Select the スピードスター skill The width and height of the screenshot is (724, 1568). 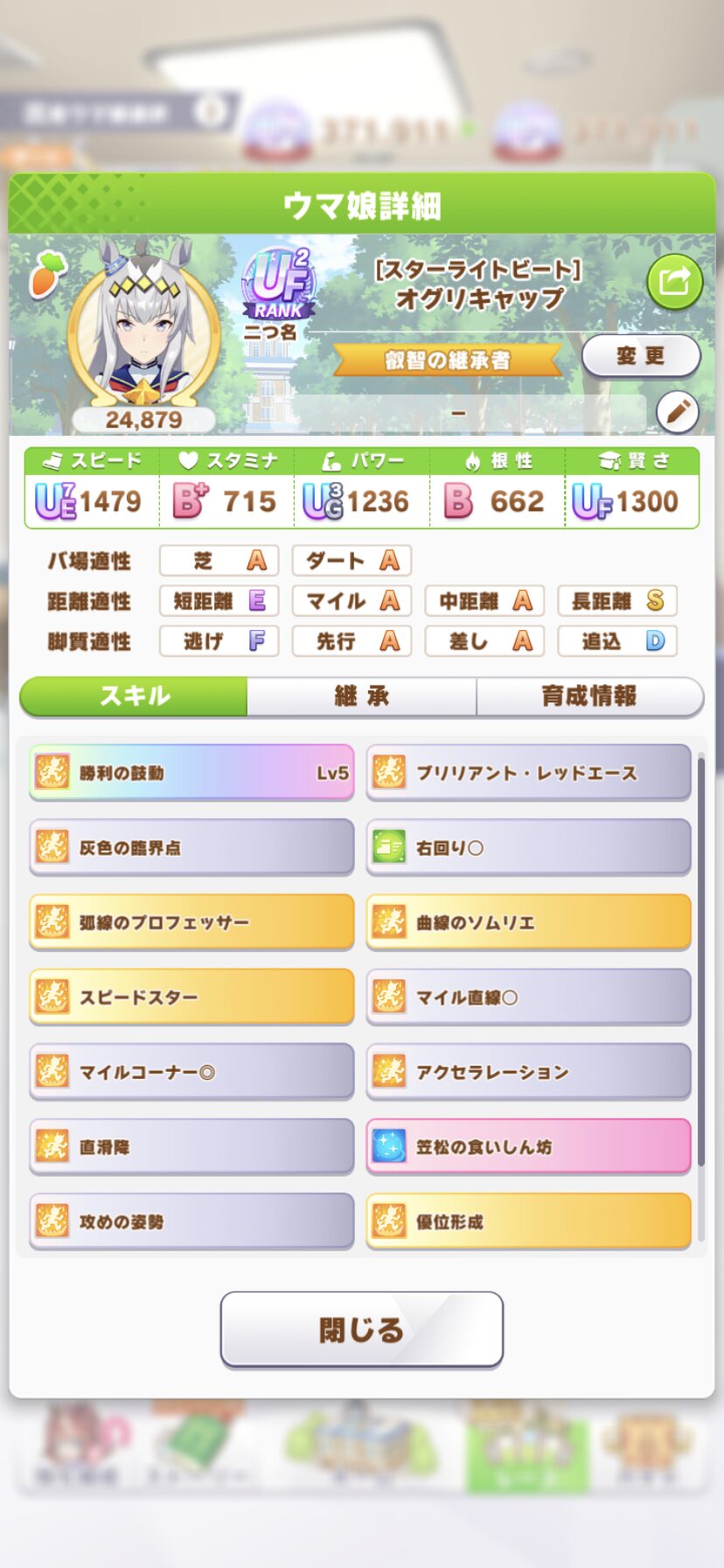click(x=191, y=997)
